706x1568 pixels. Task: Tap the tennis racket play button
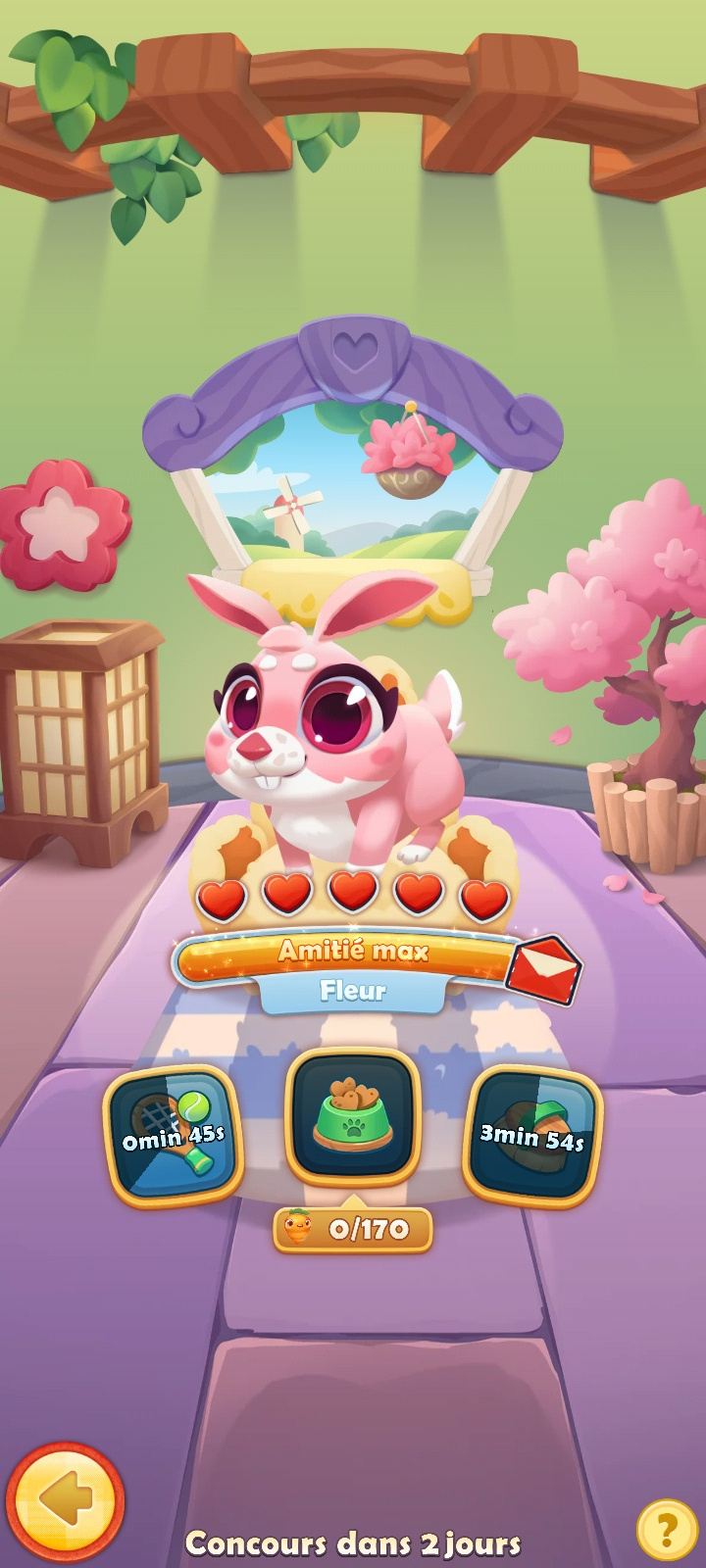point(174,1134)
